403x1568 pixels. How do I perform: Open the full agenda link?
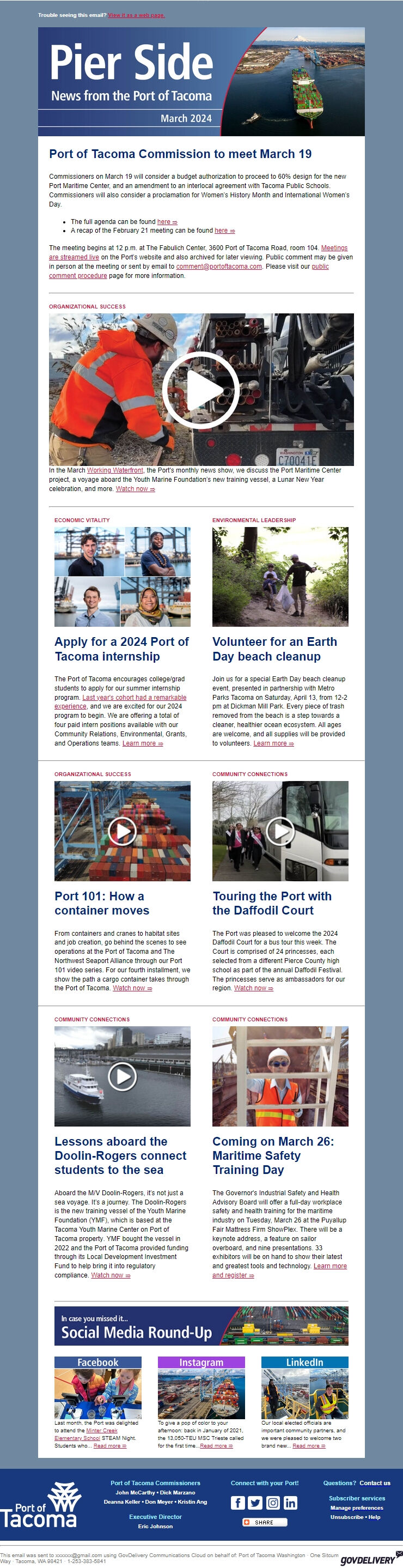[167, 222]
